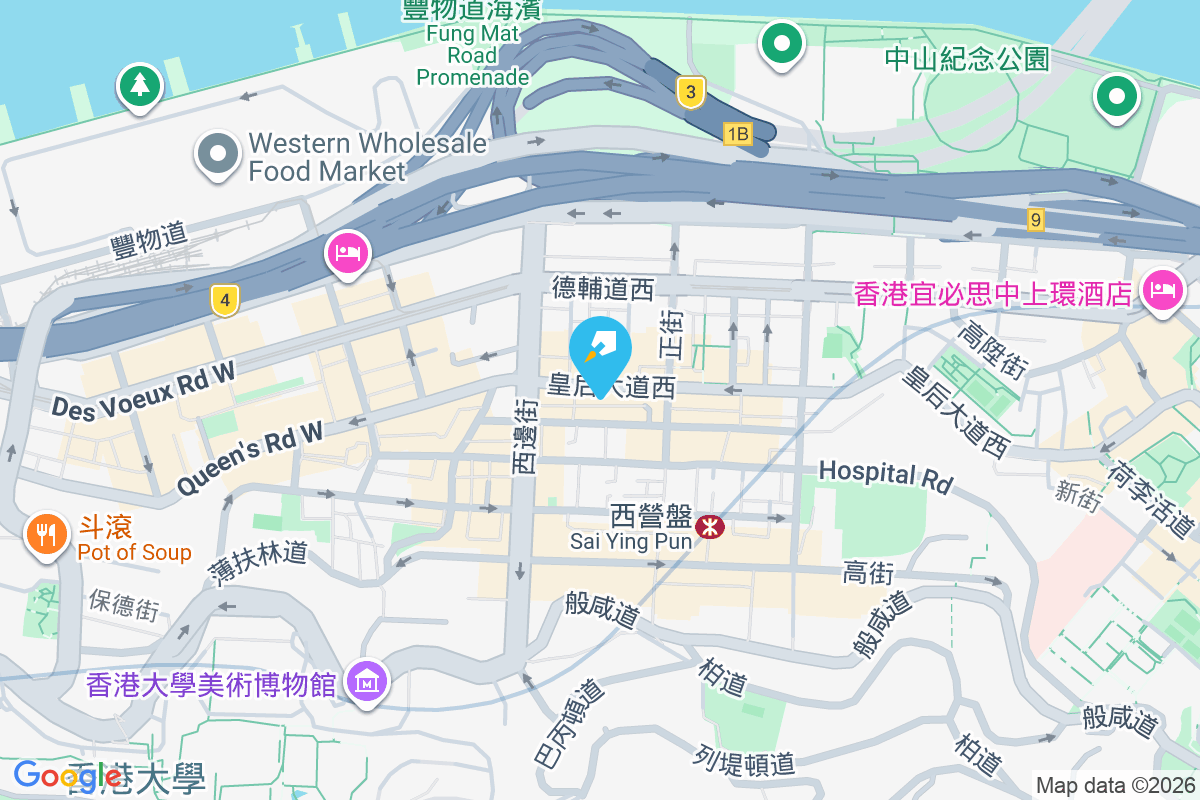Select the blue pin on Queen's Road West
The width and height of the screenshot is (1200, 800).
point(600,350)
